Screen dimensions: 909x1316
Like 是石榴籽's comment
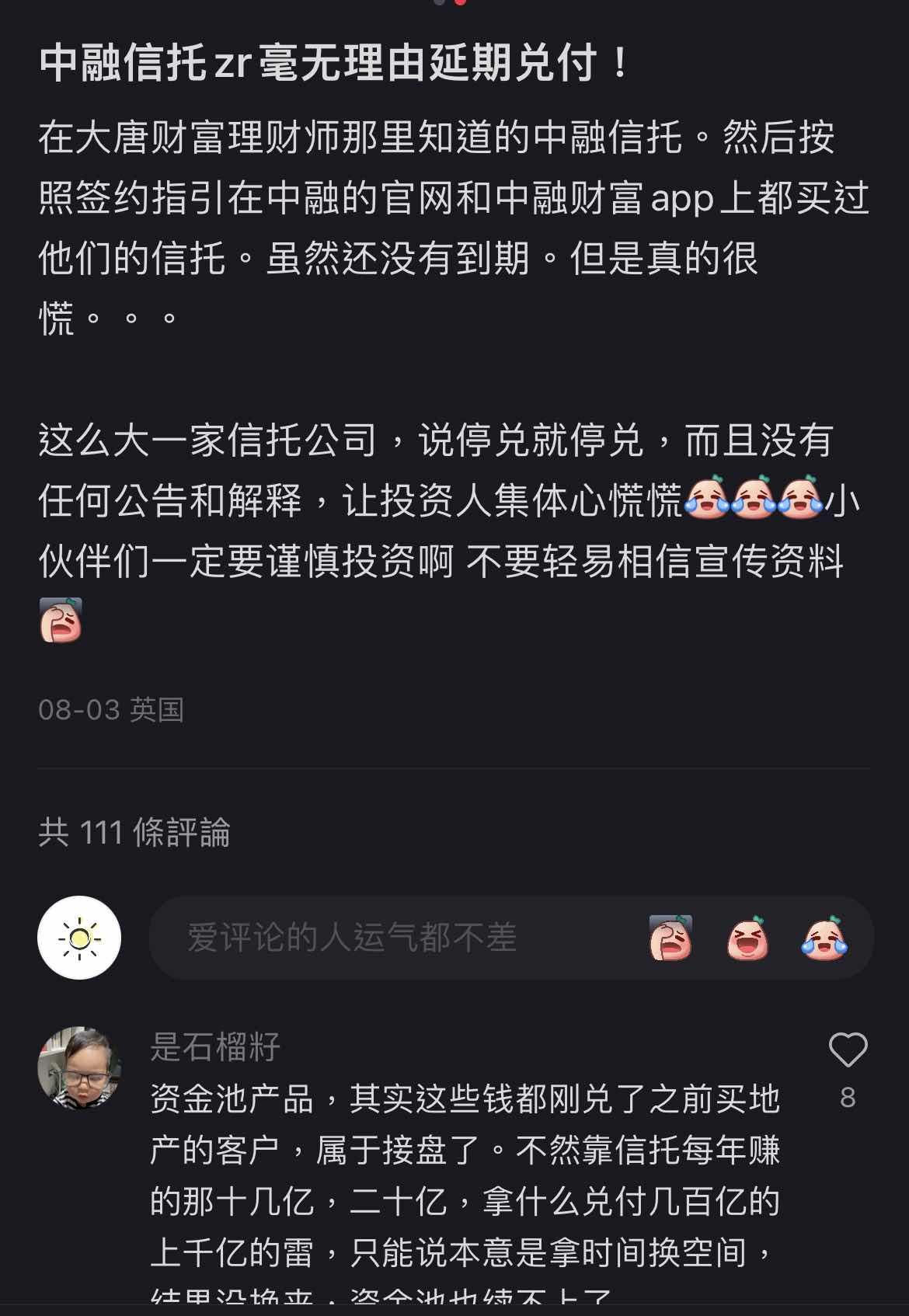point(848,1051)
